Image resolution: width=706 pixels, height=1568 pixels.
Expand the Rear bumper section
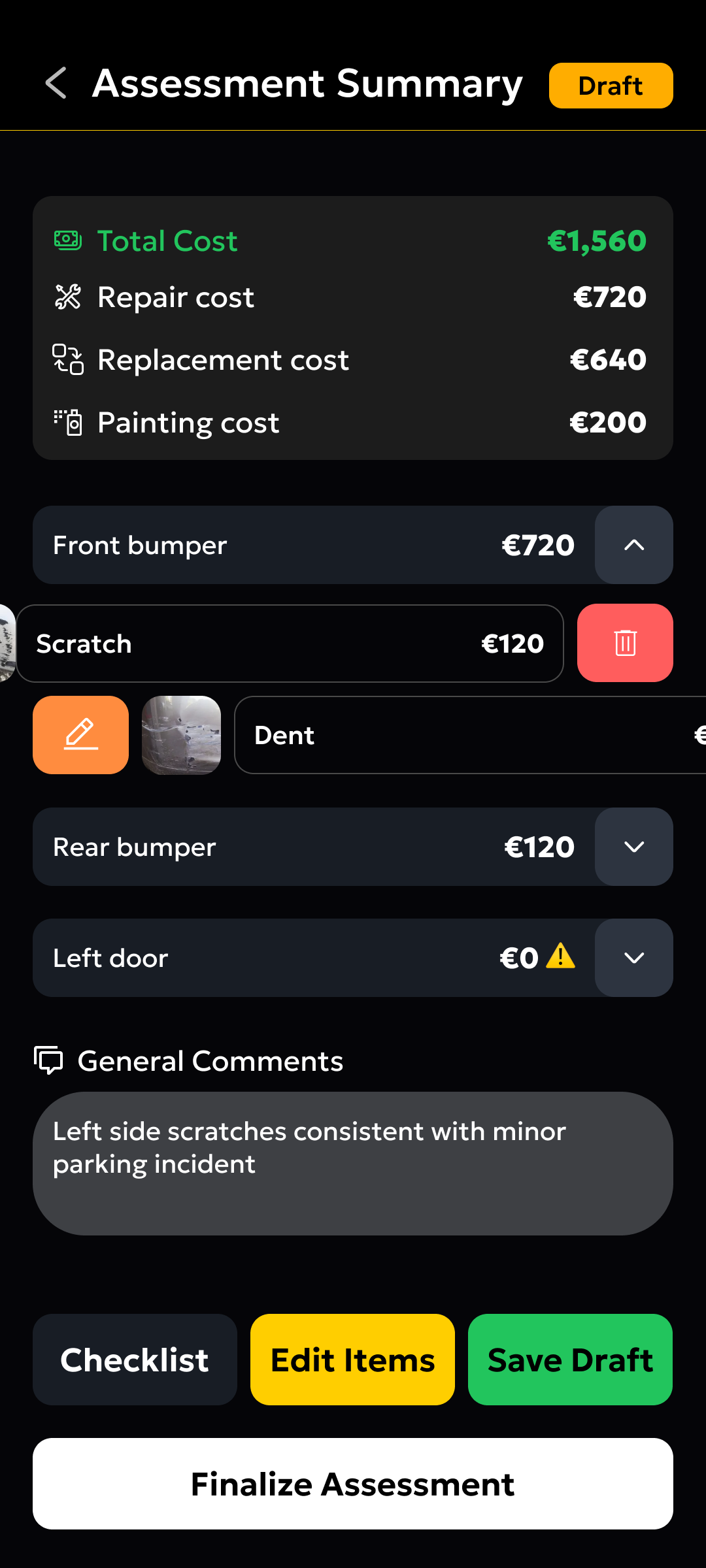coord(633,847)
